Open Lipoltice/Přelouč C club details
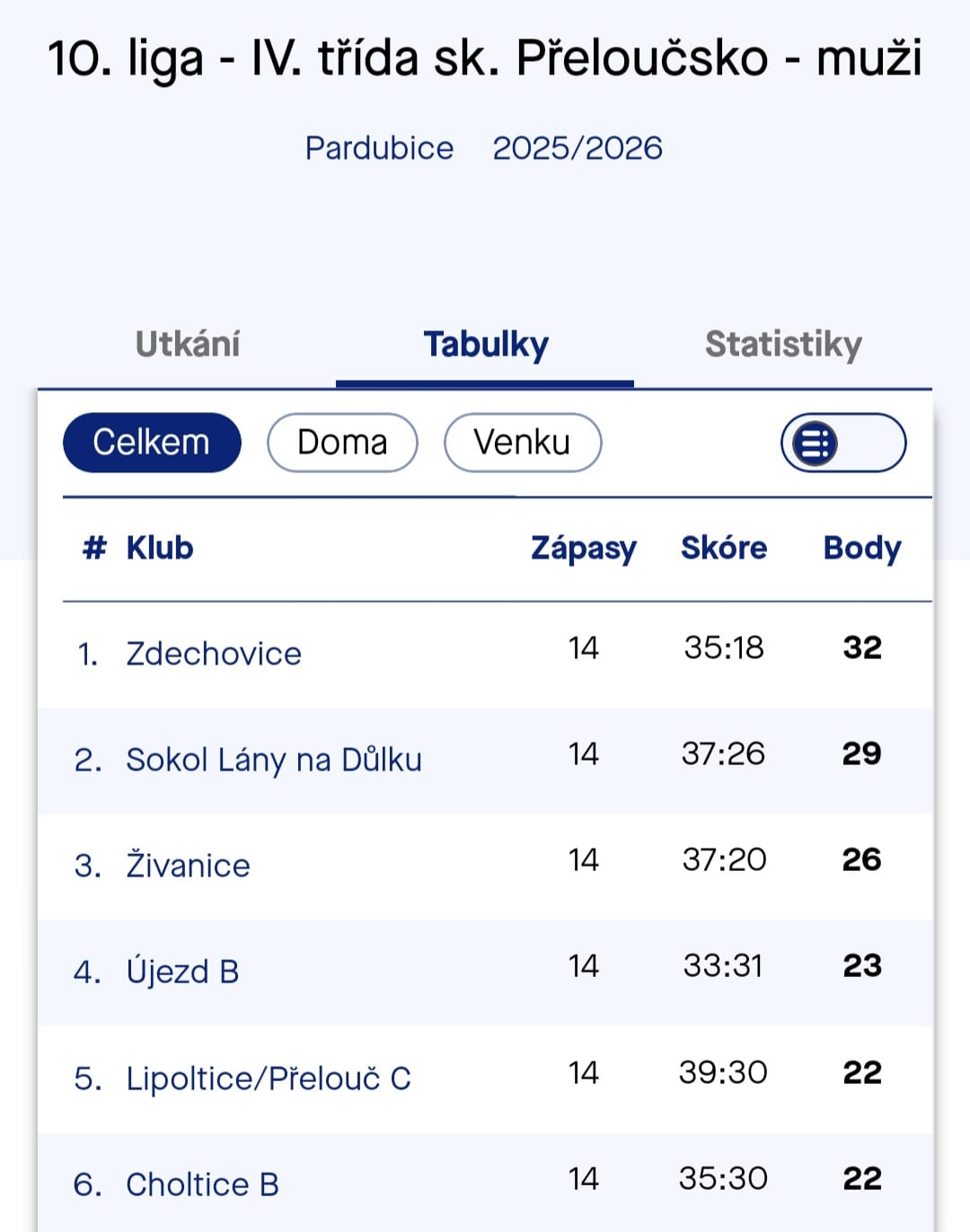The width and height of the screenshot is (970, 1232). (x=268, y=1078)
